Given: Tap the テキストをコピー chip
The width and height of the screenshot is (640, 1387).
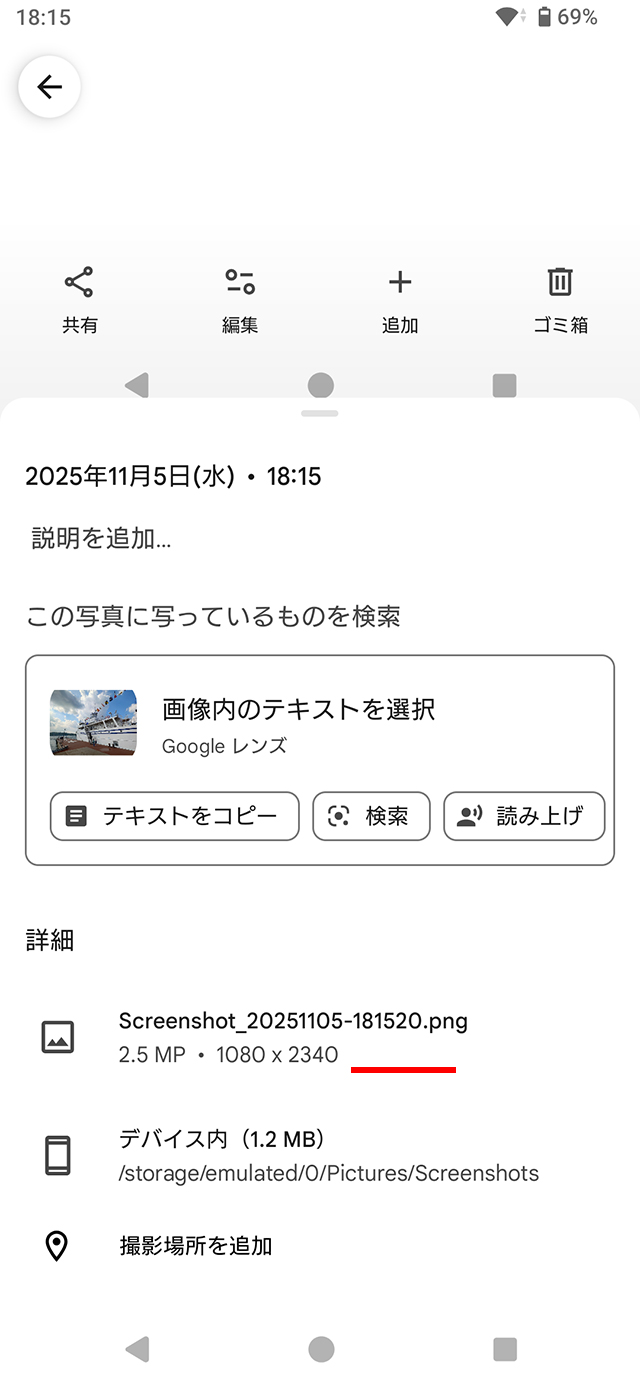Looking at the screenshot, I should [x=175, y=816].
